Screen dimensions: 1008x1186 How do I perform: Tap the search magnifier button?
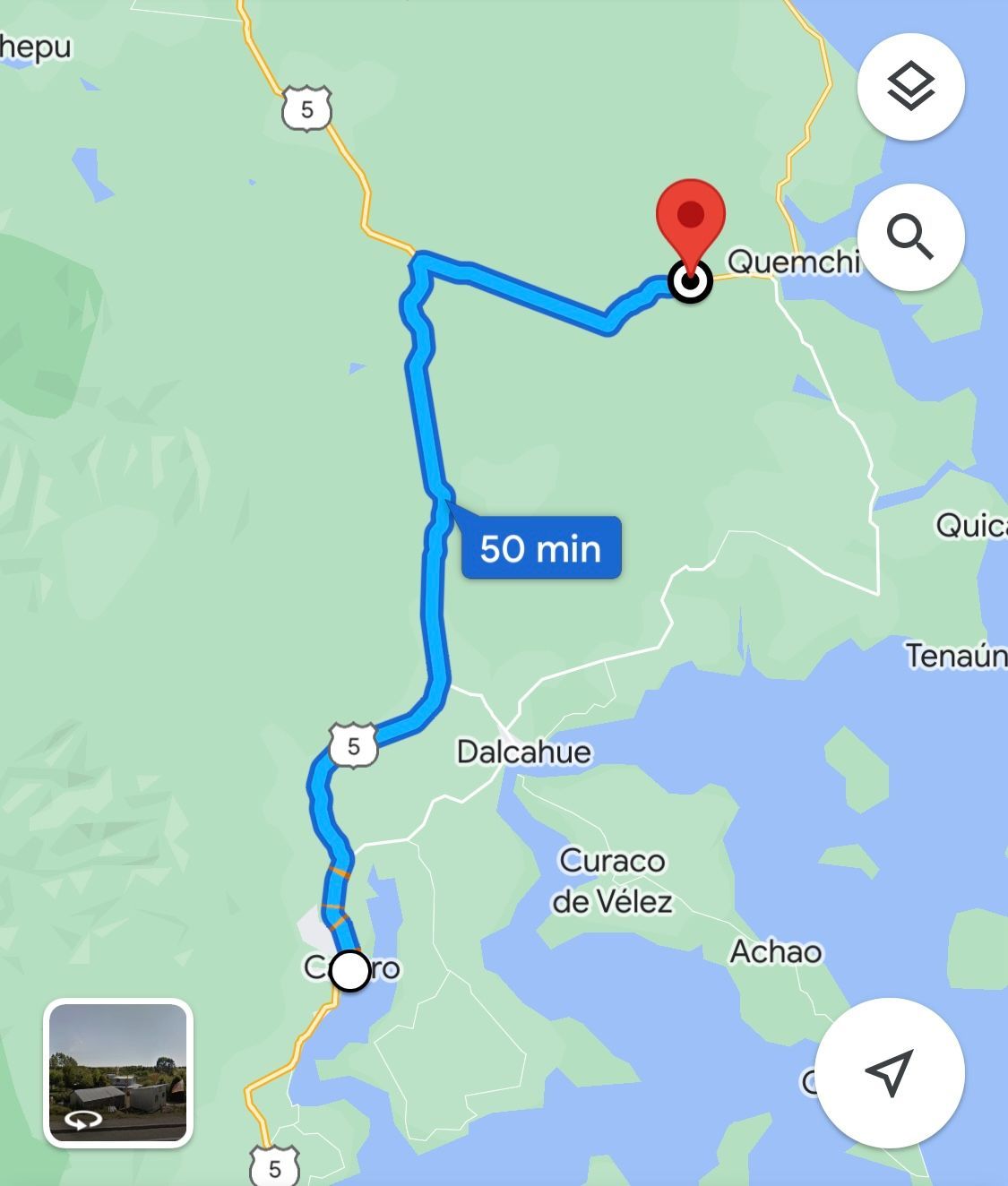[x=910, y=236]
